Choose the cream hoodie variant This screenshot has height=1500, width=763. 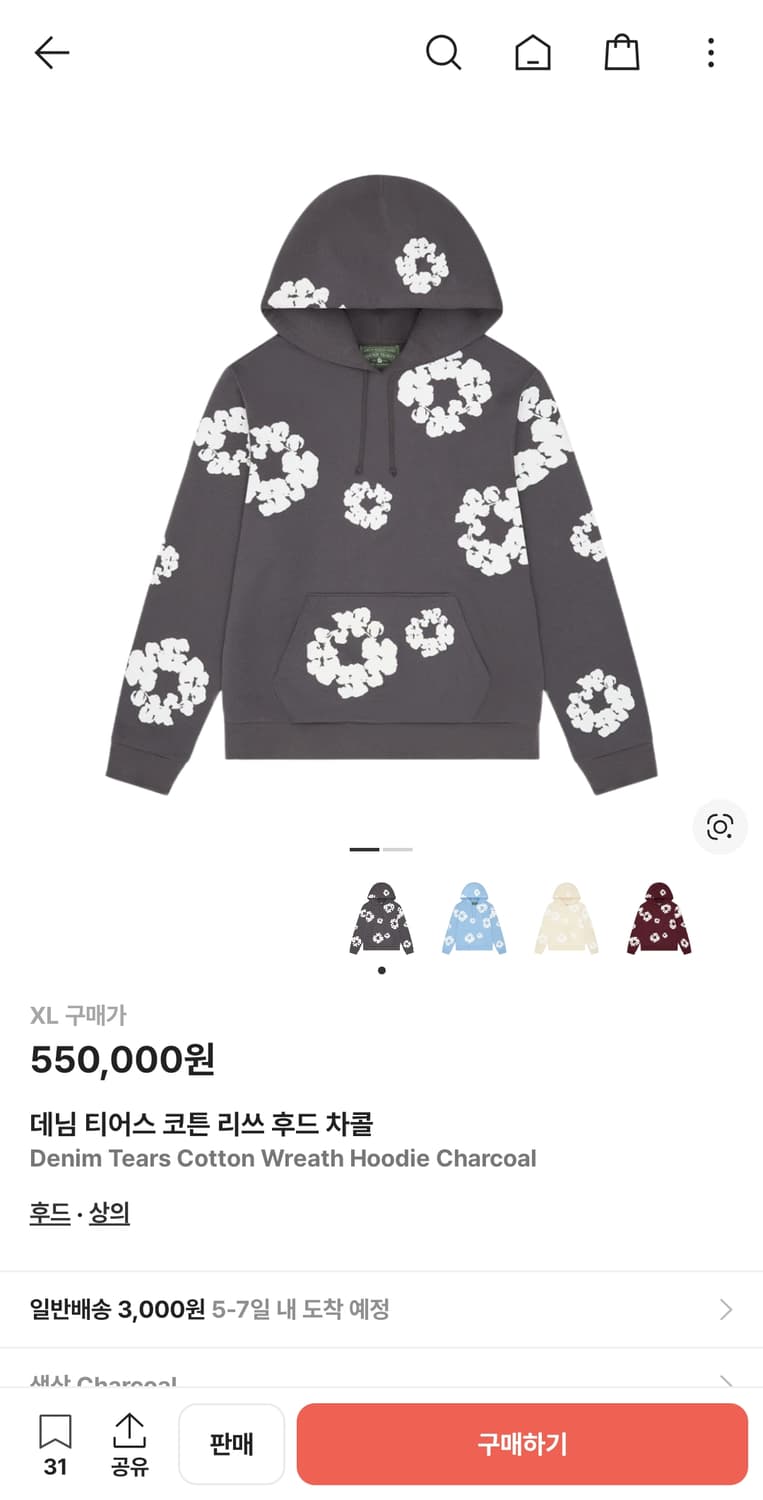point(566,919)
